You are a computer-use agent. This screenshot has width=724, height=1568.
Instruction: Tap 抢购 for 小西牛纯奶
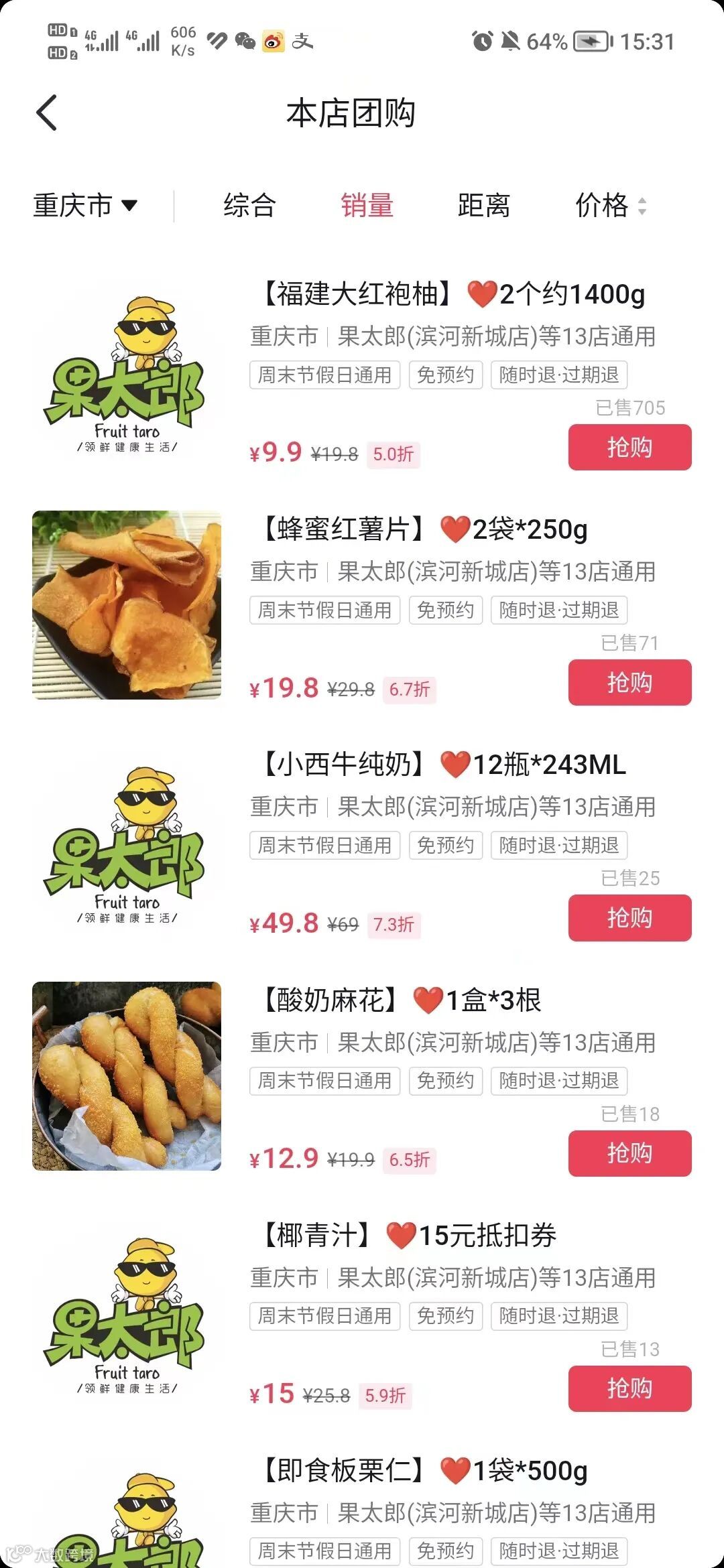click(629, 917)
